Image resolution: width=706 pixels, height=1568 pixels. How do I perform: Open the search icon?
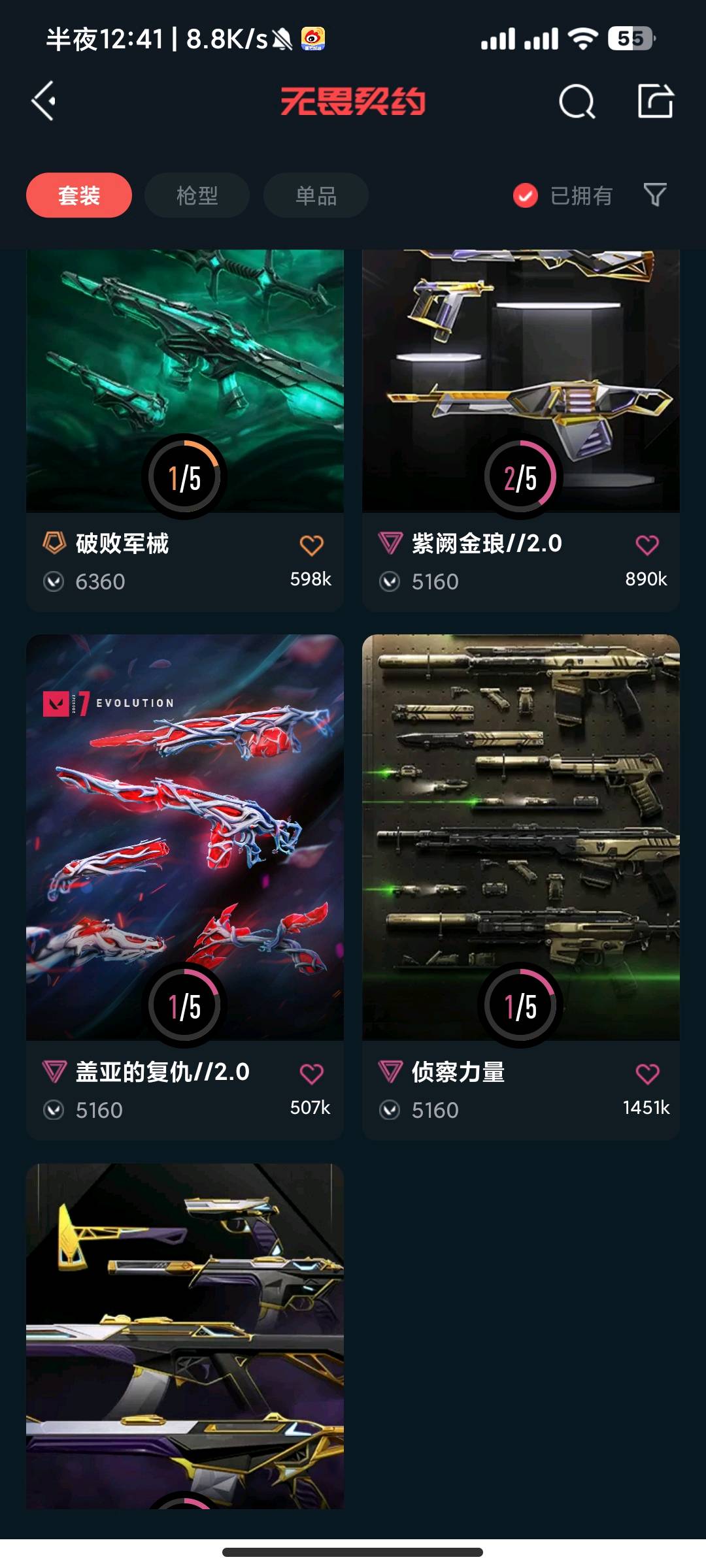577,102
